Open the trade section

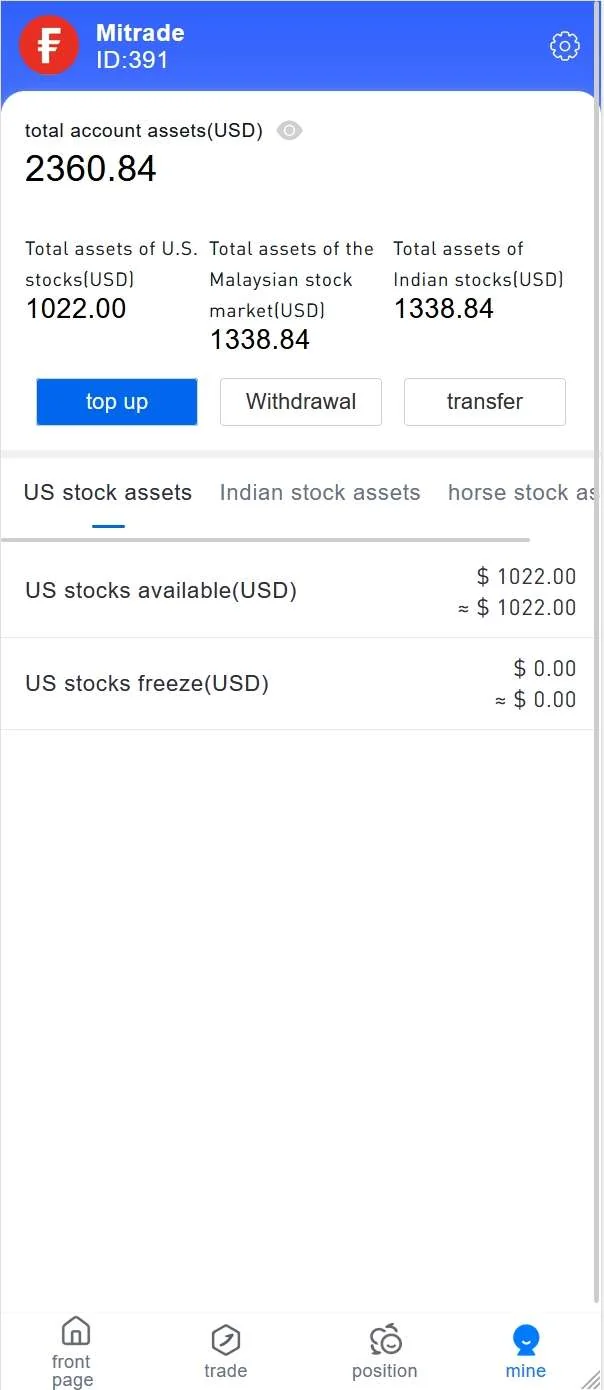pos(226,1351)
